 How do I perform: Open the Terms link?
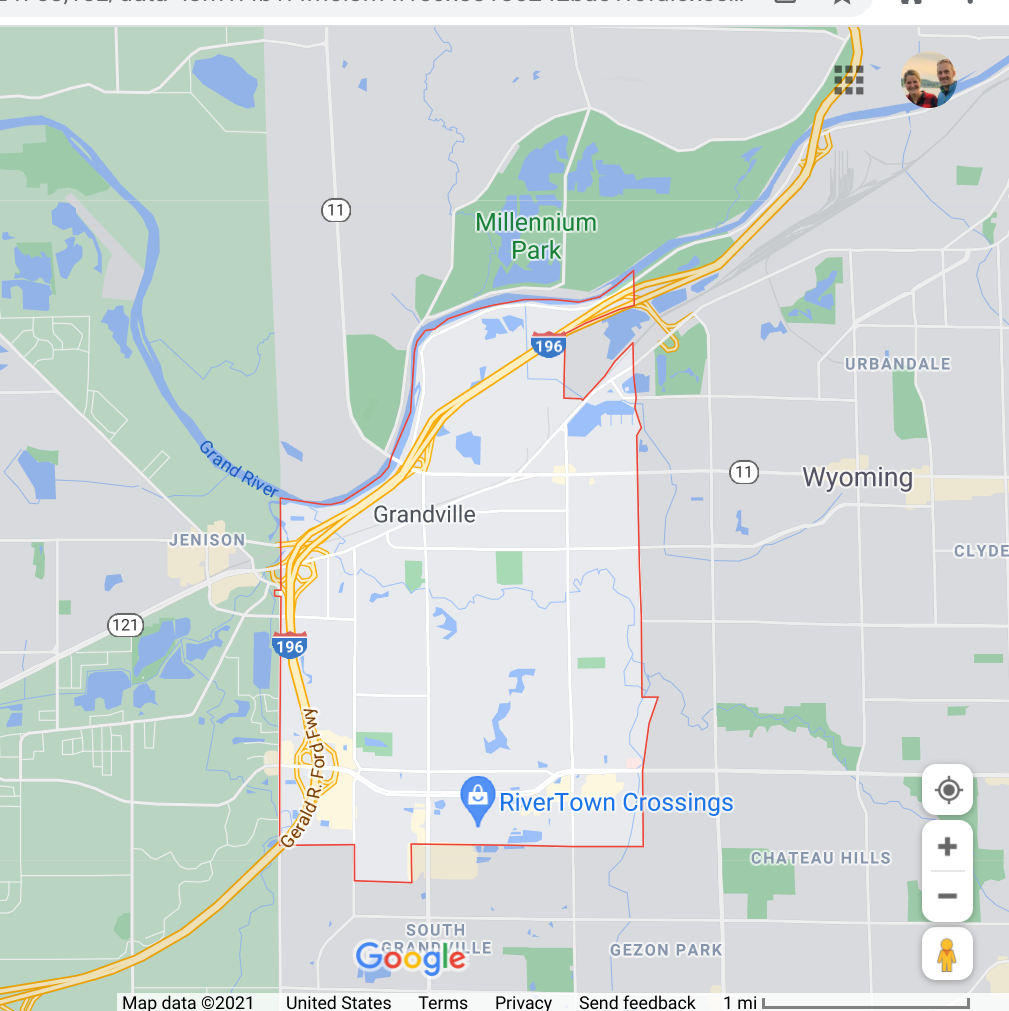[442, 1002]
